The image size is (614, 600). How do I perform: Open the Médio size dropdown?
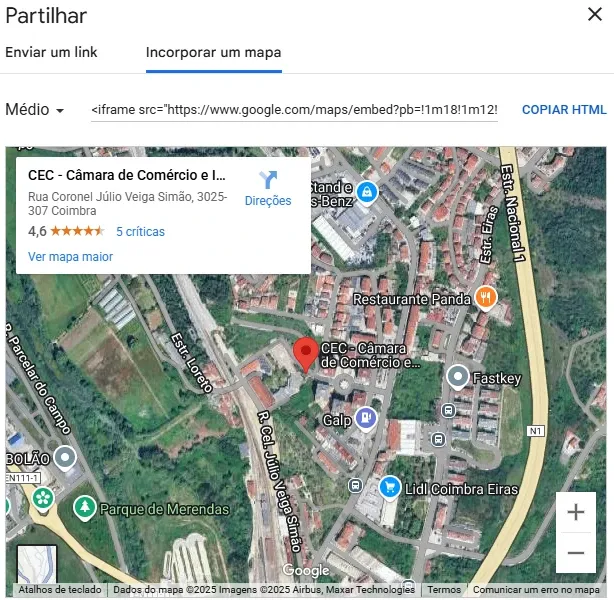point(35,110)
